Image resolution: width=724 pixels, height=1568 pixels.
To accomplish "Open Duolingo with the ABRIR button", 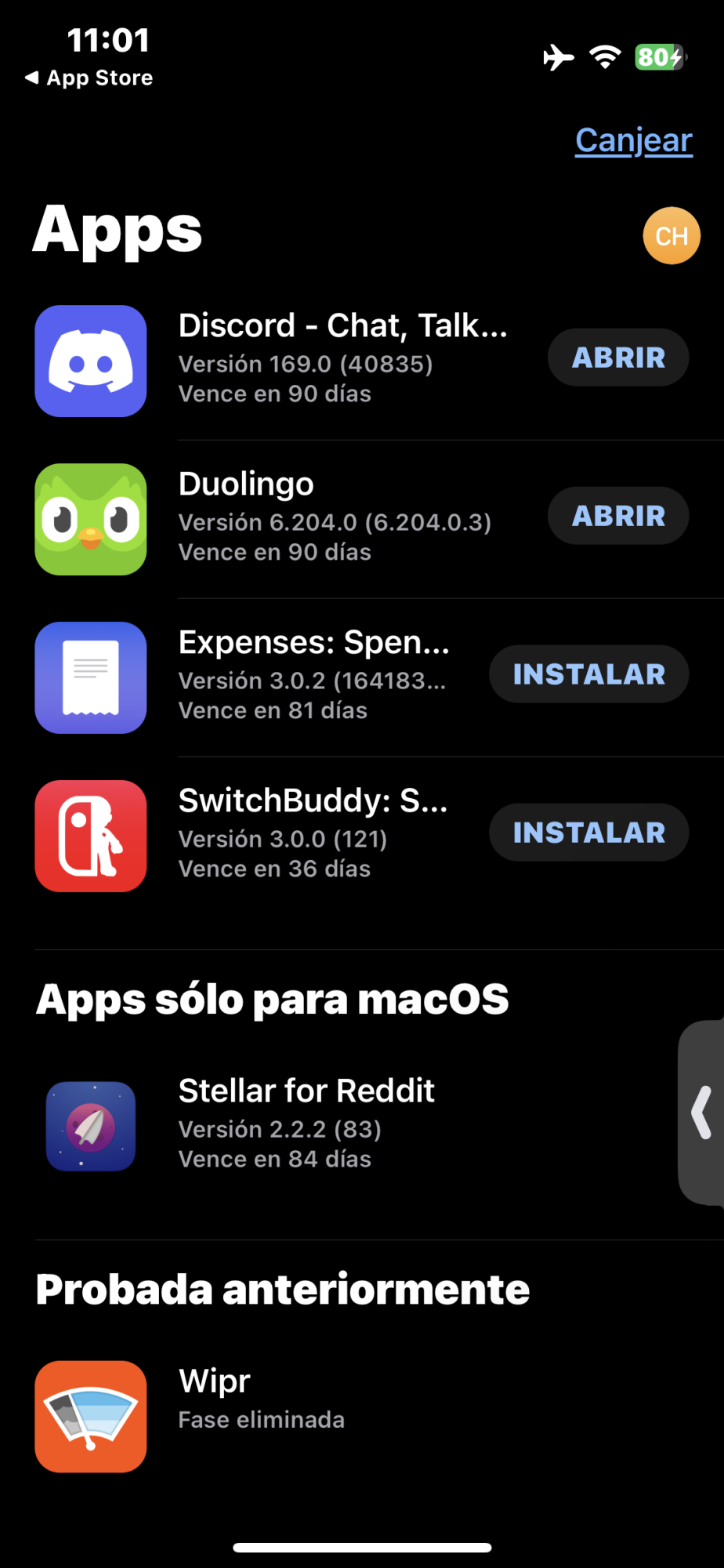I will pos(618,516).
